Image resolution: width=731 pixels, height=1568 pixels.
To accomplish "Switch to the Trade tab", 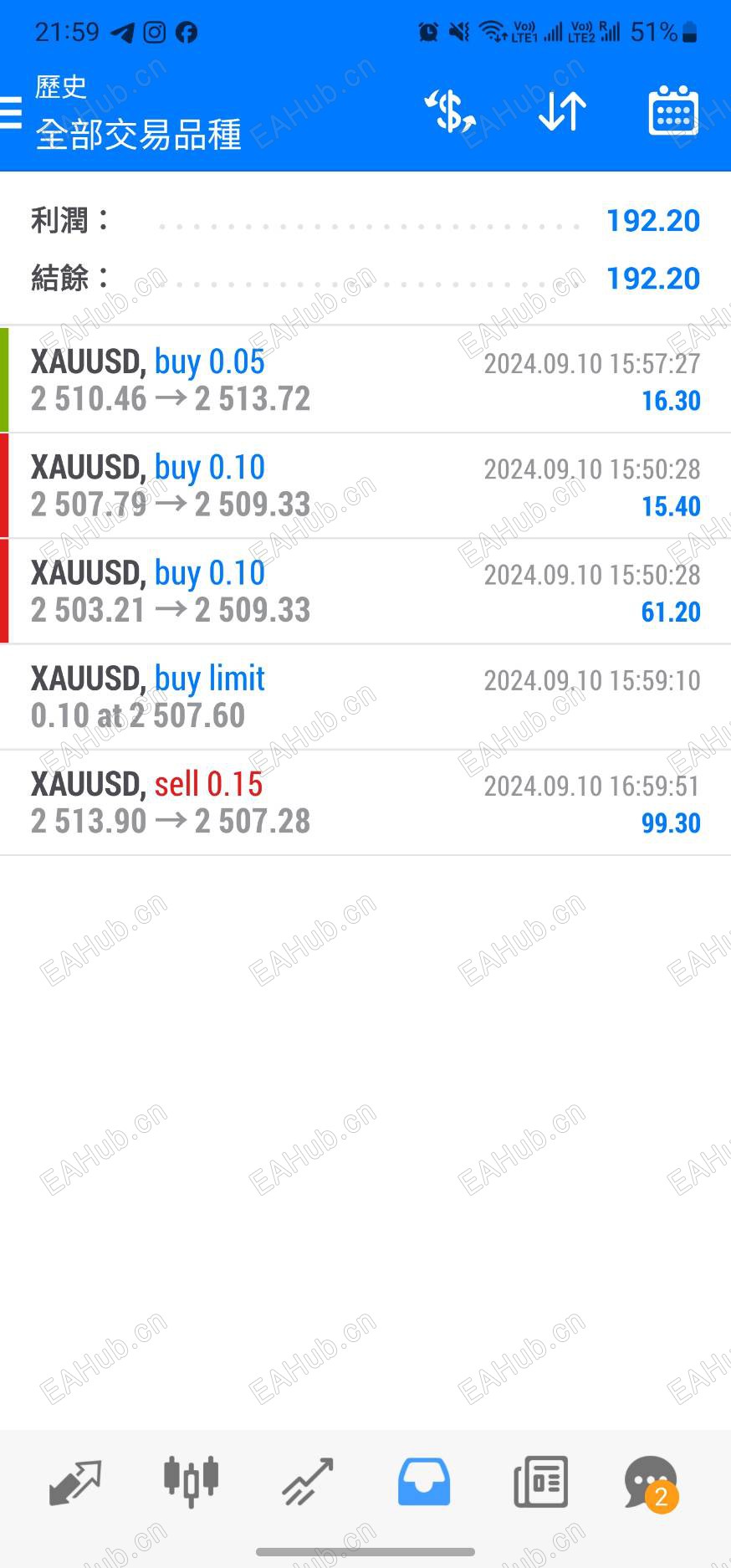I will [307, 1482].
